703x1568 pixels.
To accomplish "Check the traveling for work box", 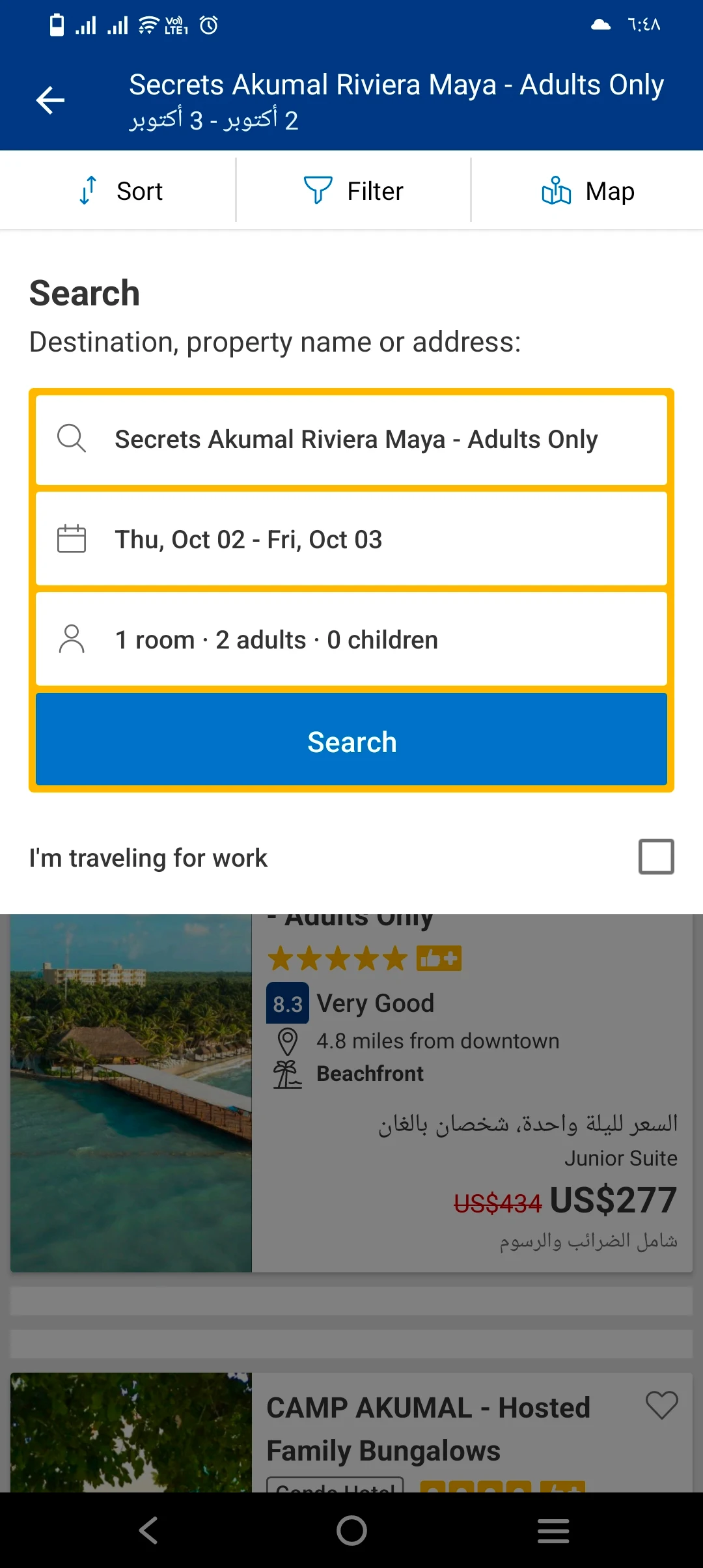I will tap(655, 857).
